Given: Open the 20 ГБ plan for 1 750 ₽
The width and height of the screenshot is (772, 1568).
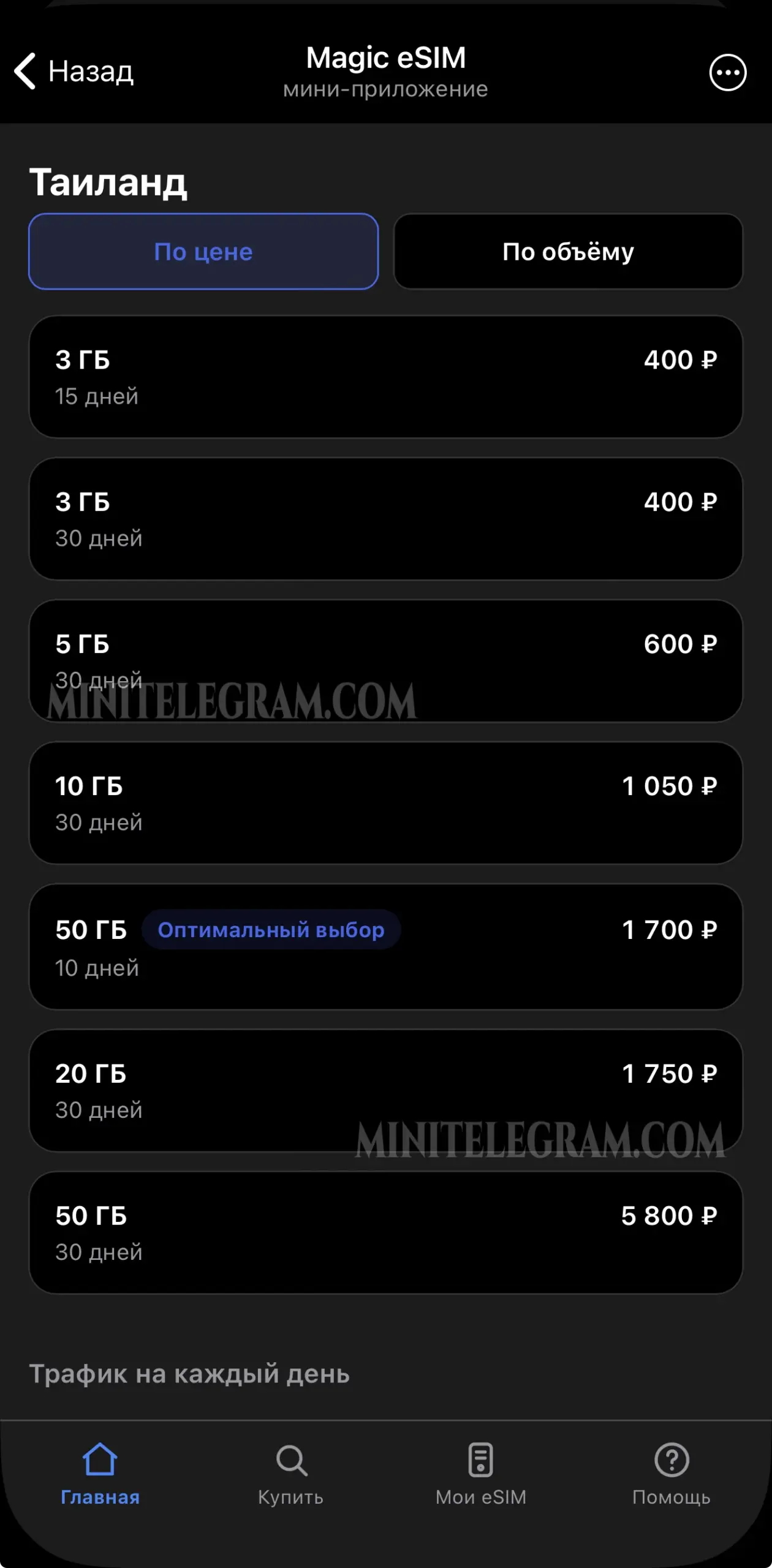Looking at the screenshot, I should [x=386, y=1090].
